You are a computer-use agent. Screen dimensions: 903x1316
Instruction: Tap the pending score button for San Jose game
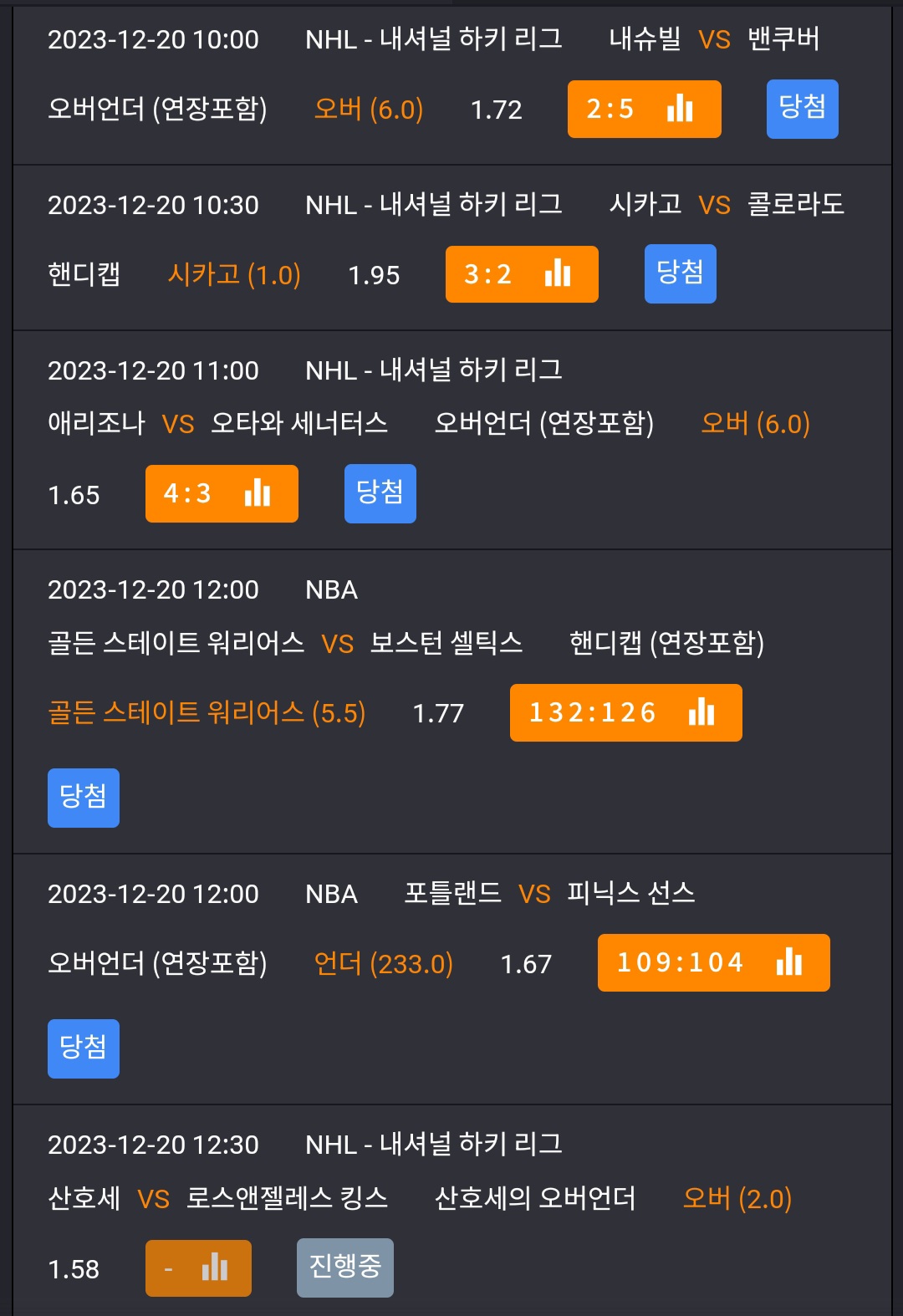click(x=198, y=1268)
